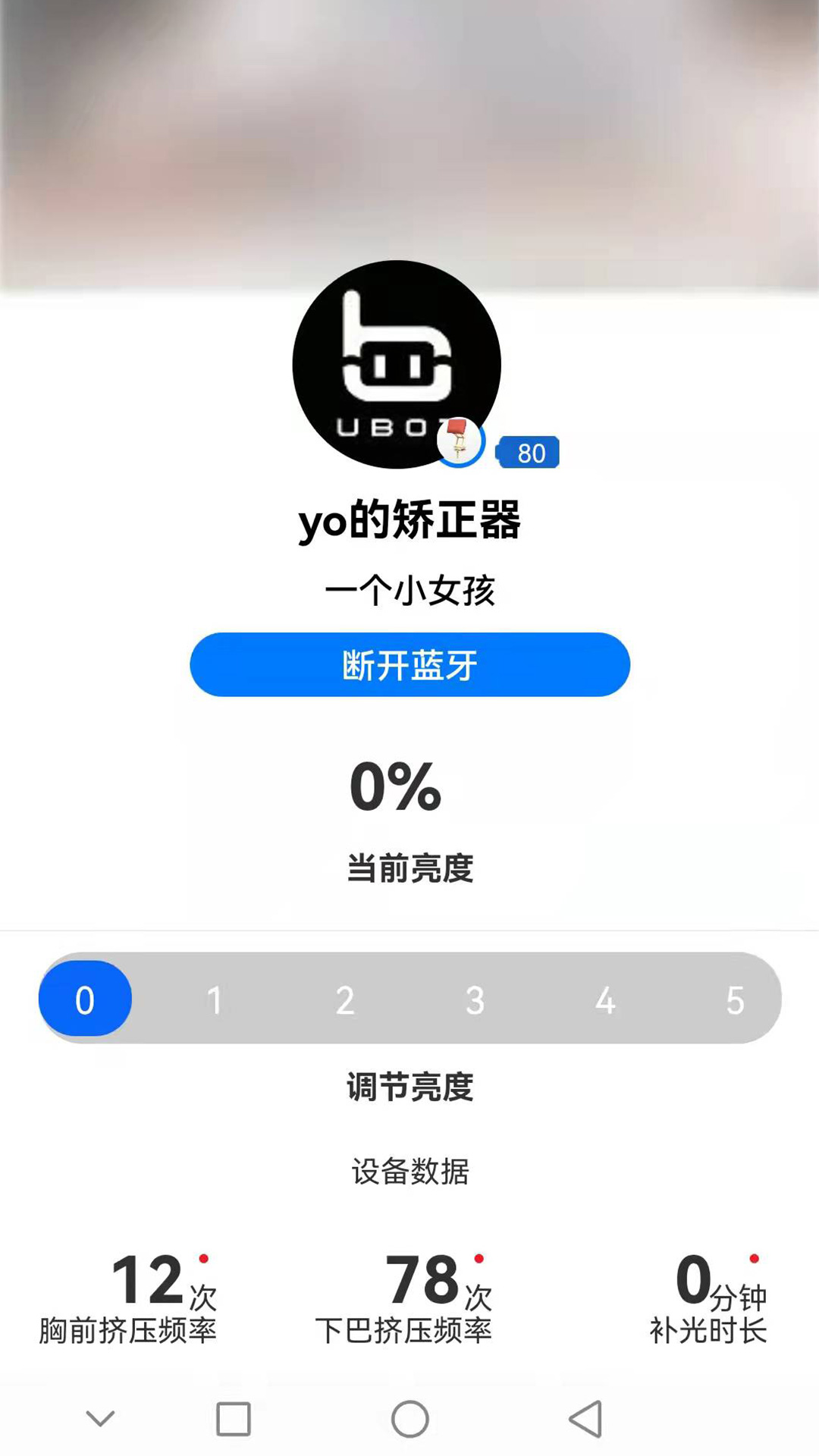Set brightness level to 0
Image resolution: width=819 pixels, height=1456 pixels.
point(85,999)
